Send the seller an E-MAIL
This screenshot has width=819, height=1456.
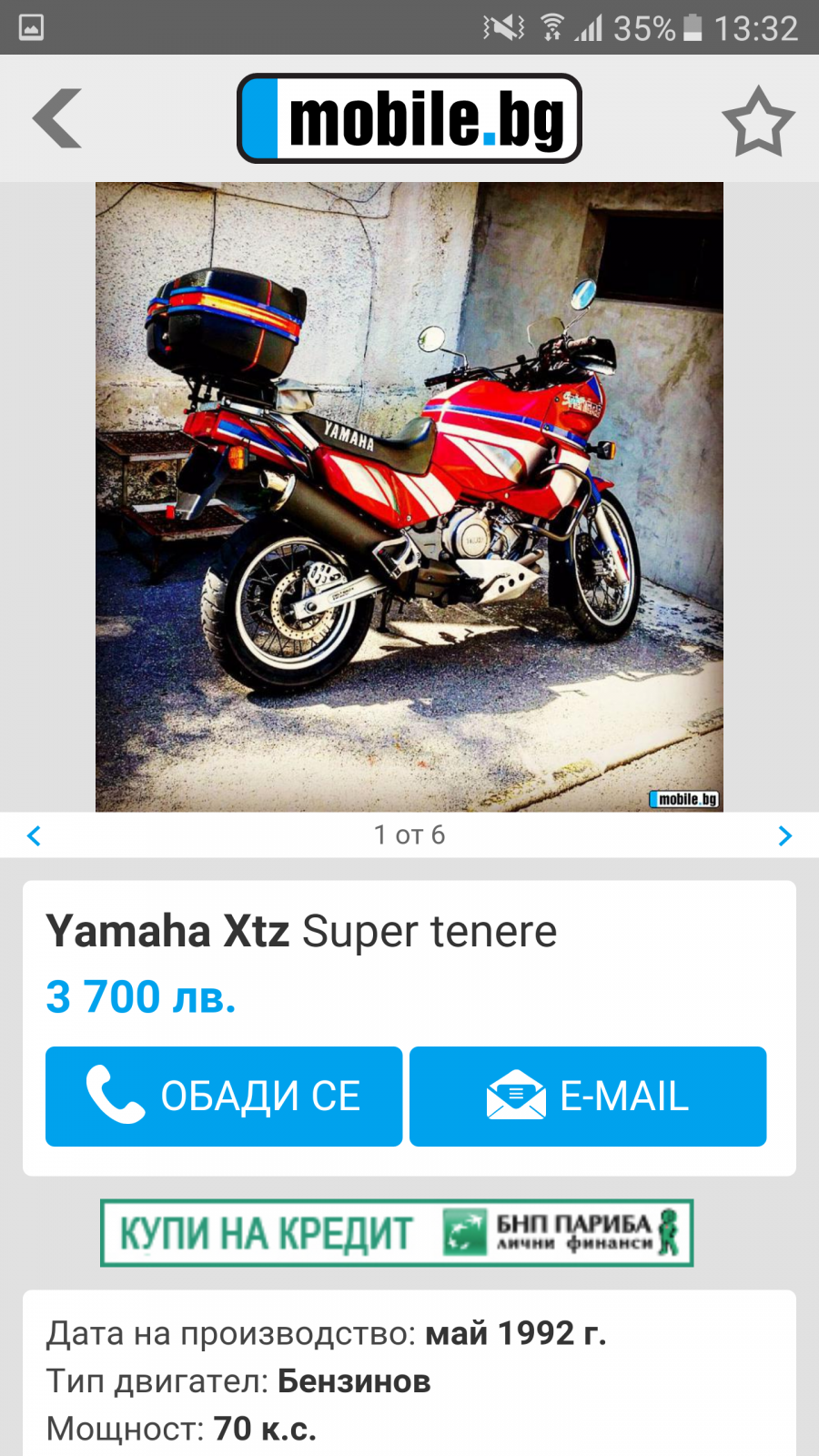[588, 1097]
